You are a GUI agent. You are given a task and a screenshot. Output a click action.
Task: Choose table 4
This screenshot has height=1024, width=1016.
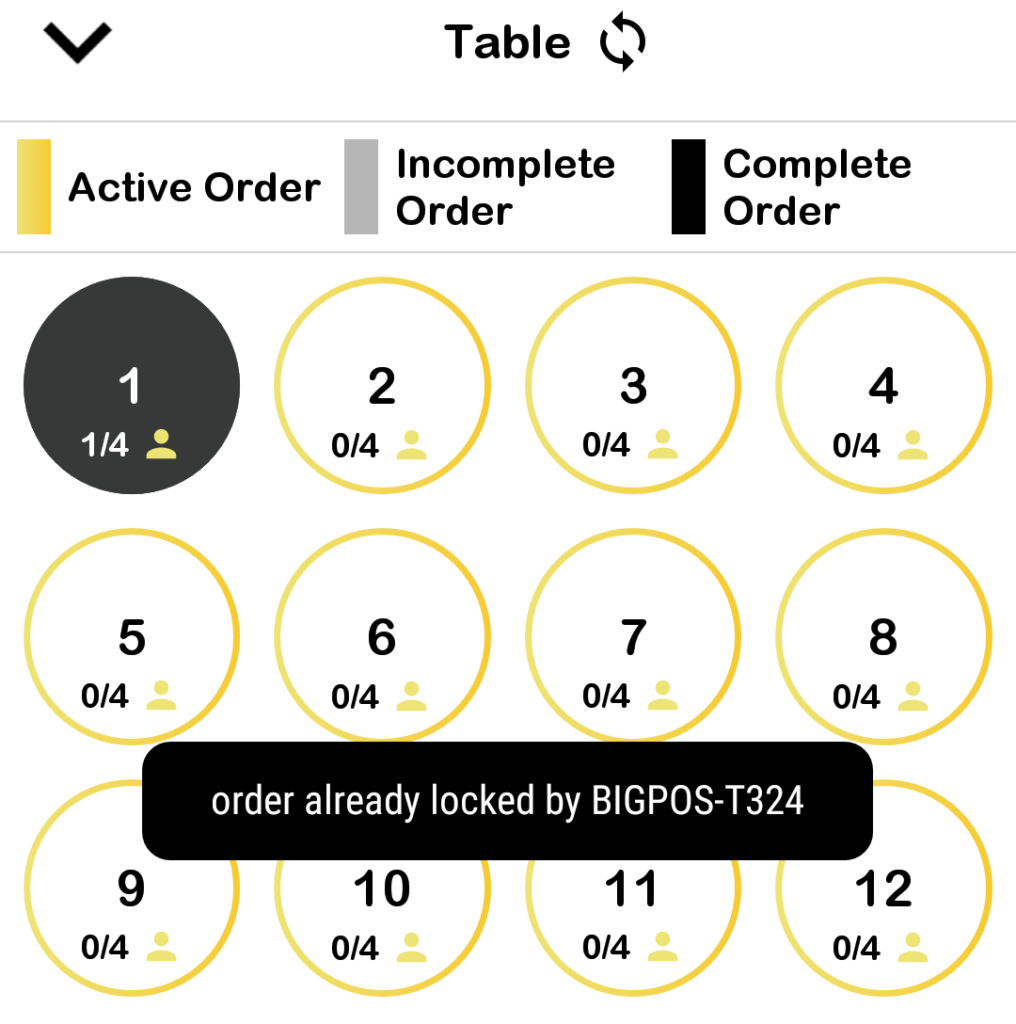[884, 386]
